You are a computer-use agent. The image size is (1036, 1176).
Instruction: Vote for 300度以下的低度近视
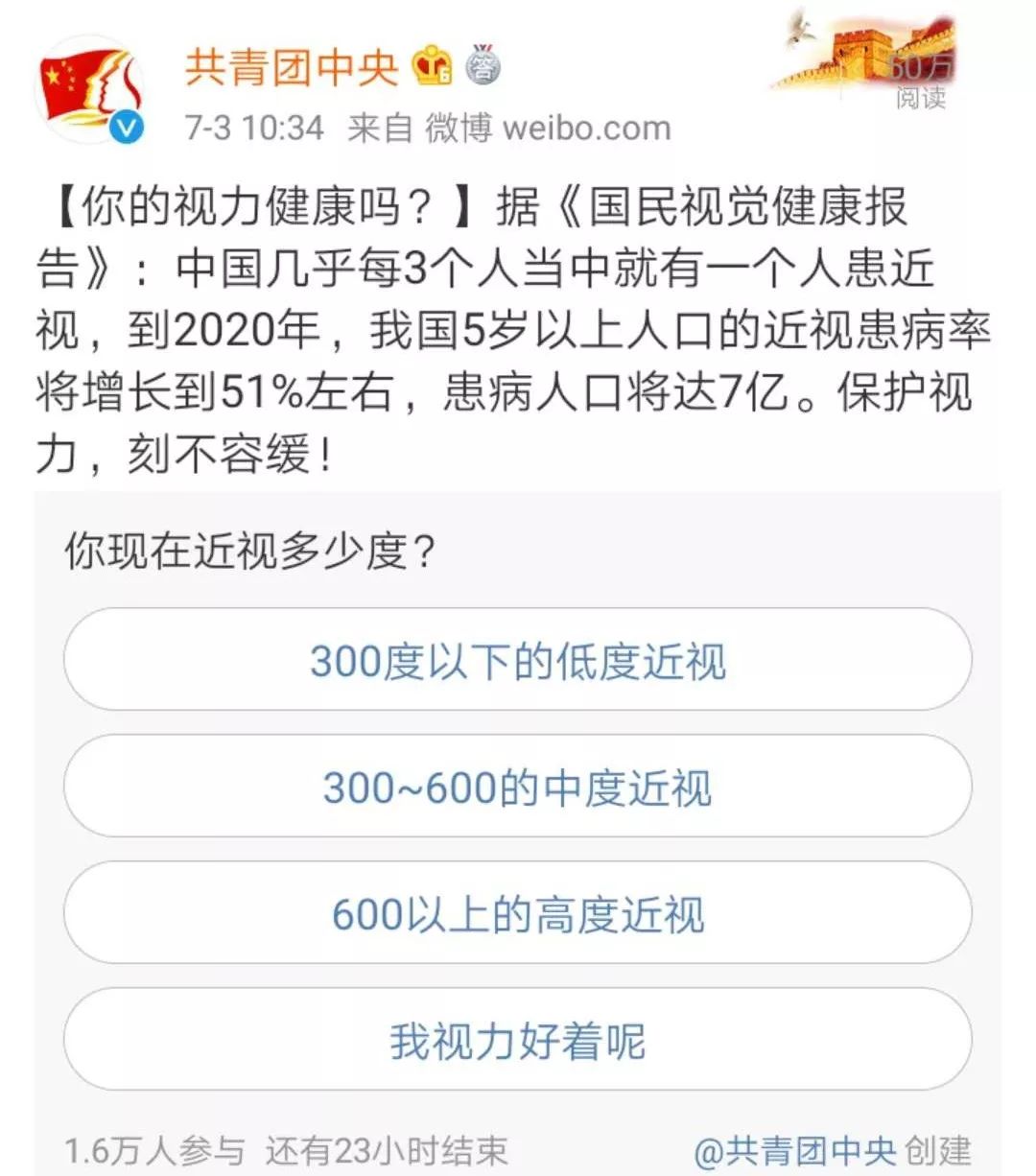coord(517,661)
